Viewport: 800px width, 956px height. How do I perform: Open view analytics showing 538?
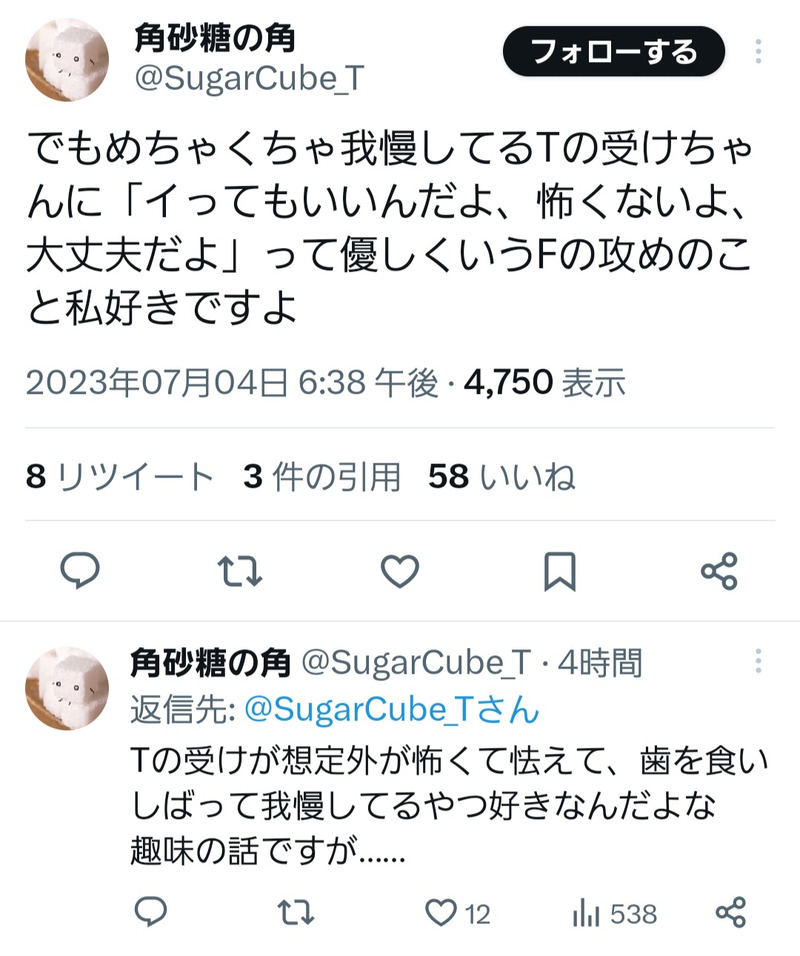[x=614, y=912]
